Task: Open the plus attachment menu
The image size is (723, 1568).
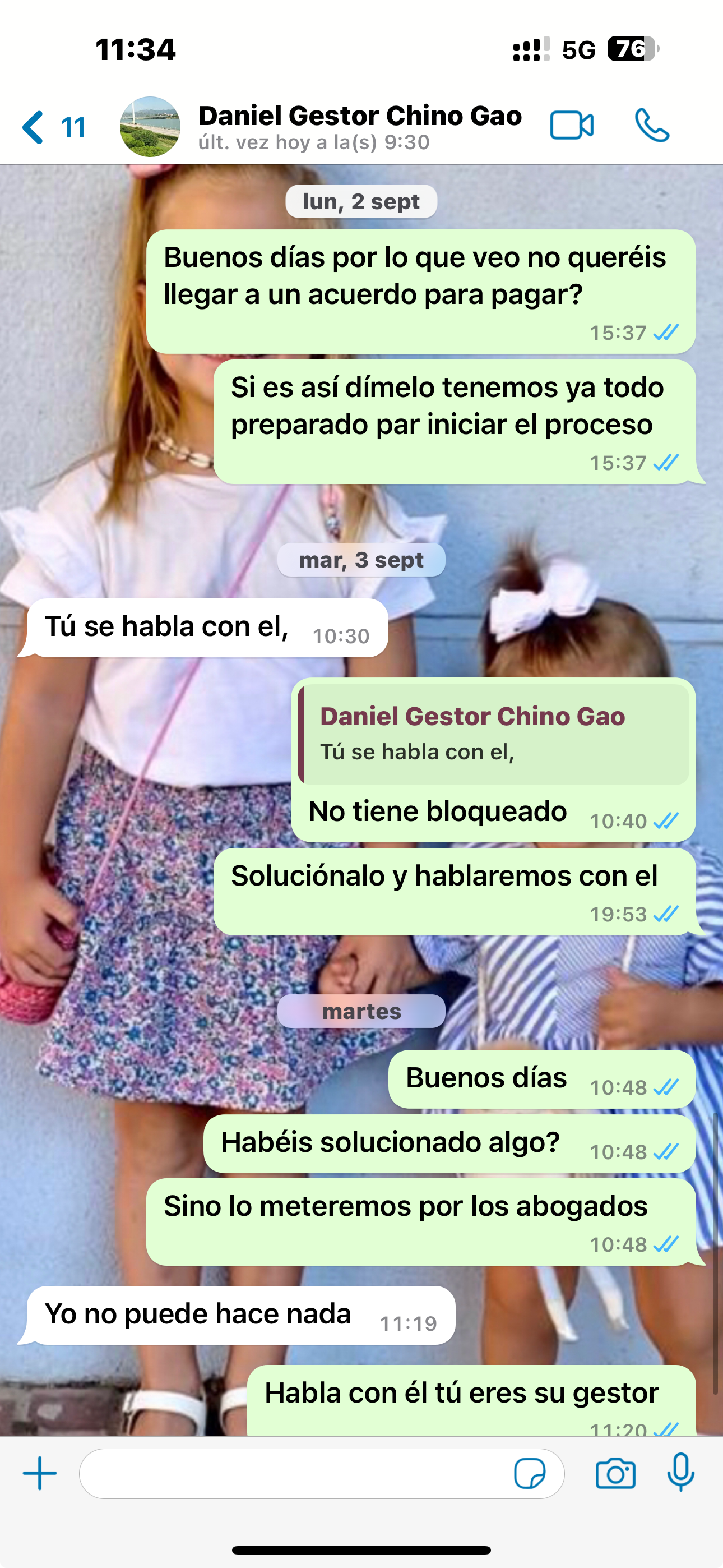Action: (40, 1474)
